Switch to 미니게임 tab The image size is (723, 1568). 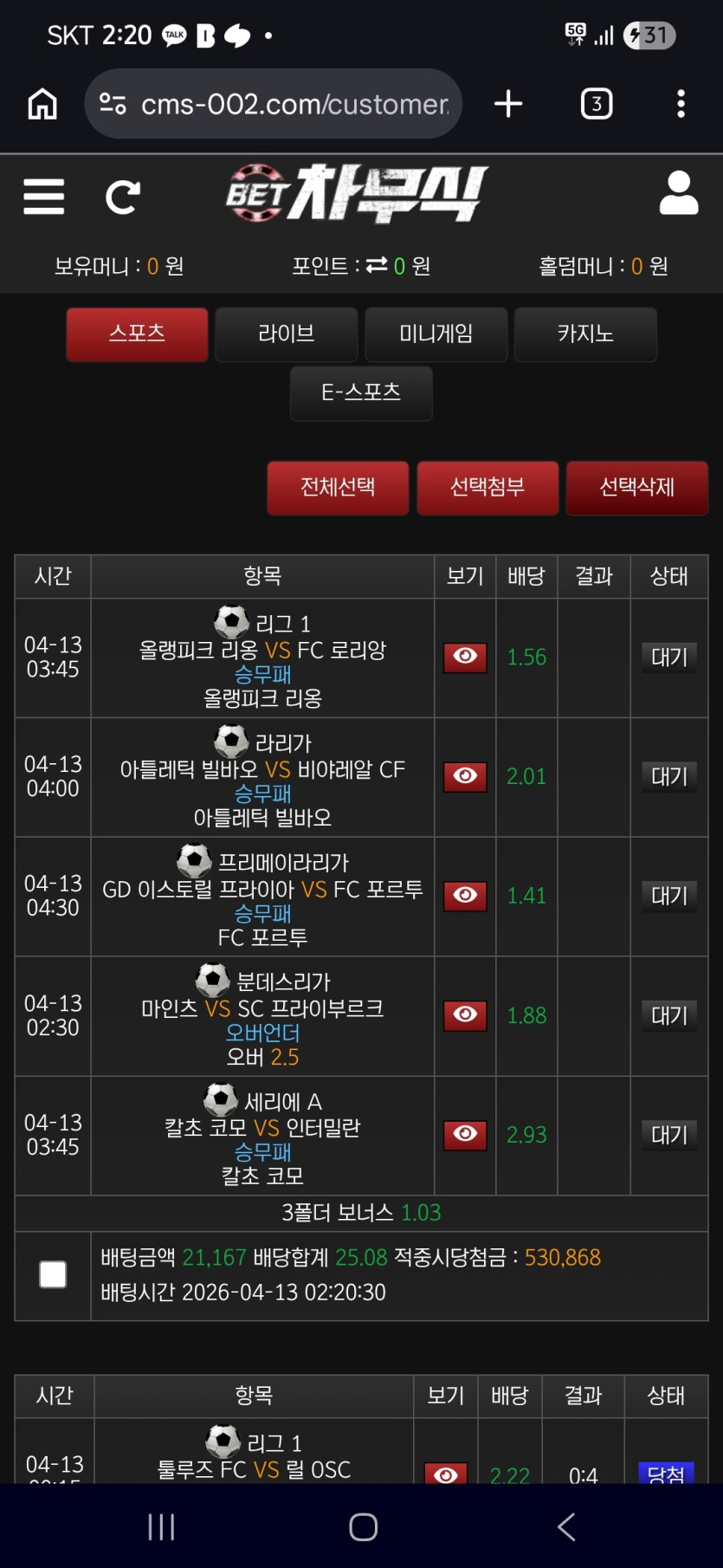436,334
